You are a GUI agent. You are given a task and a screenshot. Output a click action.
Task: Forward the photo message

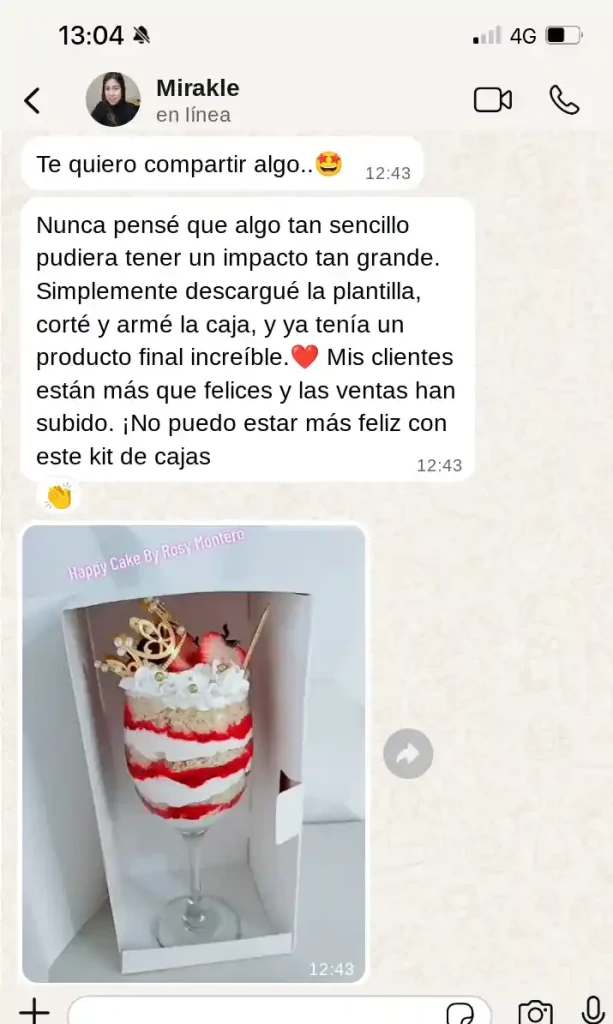coord(408,754)
